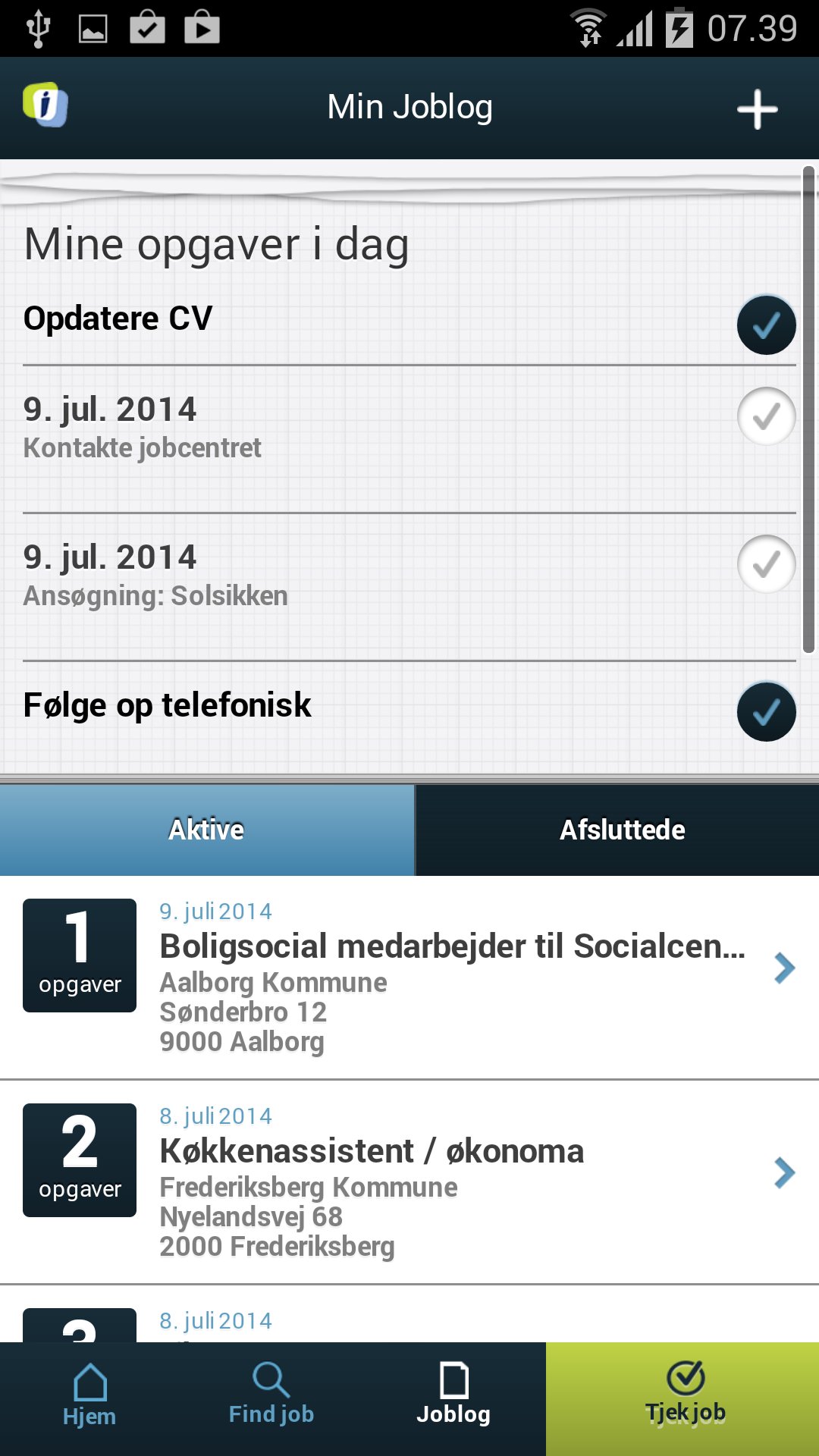Screen dimensions: 819x1456
Task: Uncheck the Opdatere CV task
Action: (766, 325)
